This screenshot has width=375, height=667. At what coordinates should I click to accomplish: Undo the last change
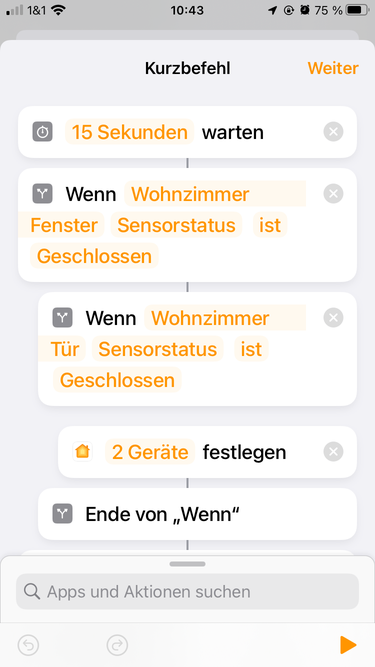tap(28, 645)
